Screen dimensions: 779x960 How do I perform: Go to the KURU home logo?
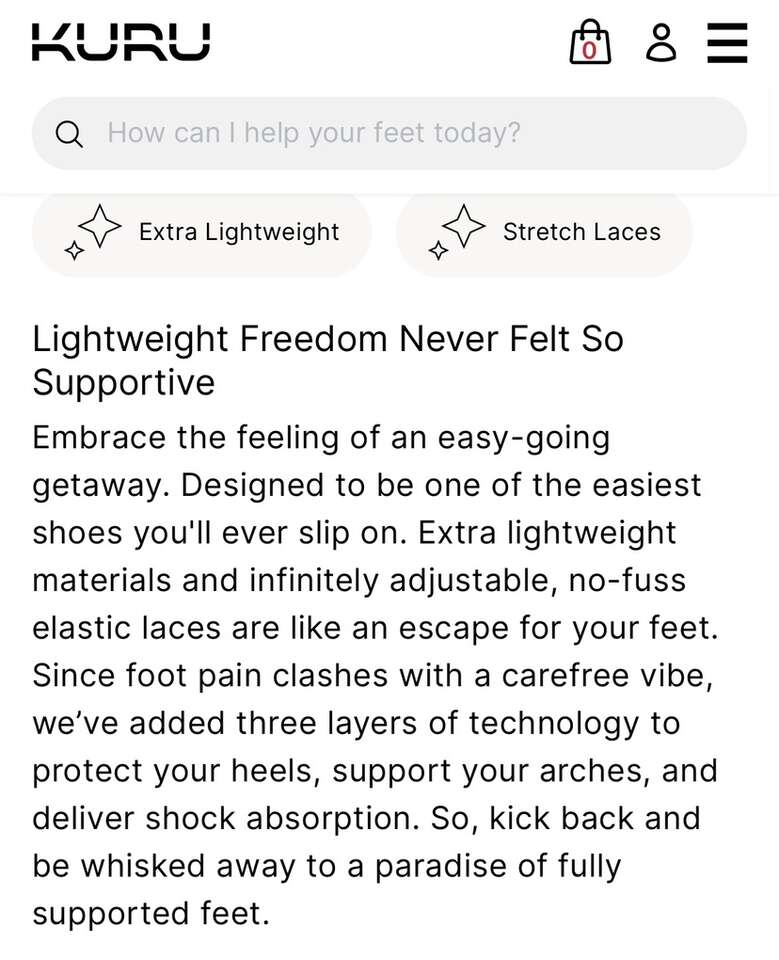pos(121,42)
